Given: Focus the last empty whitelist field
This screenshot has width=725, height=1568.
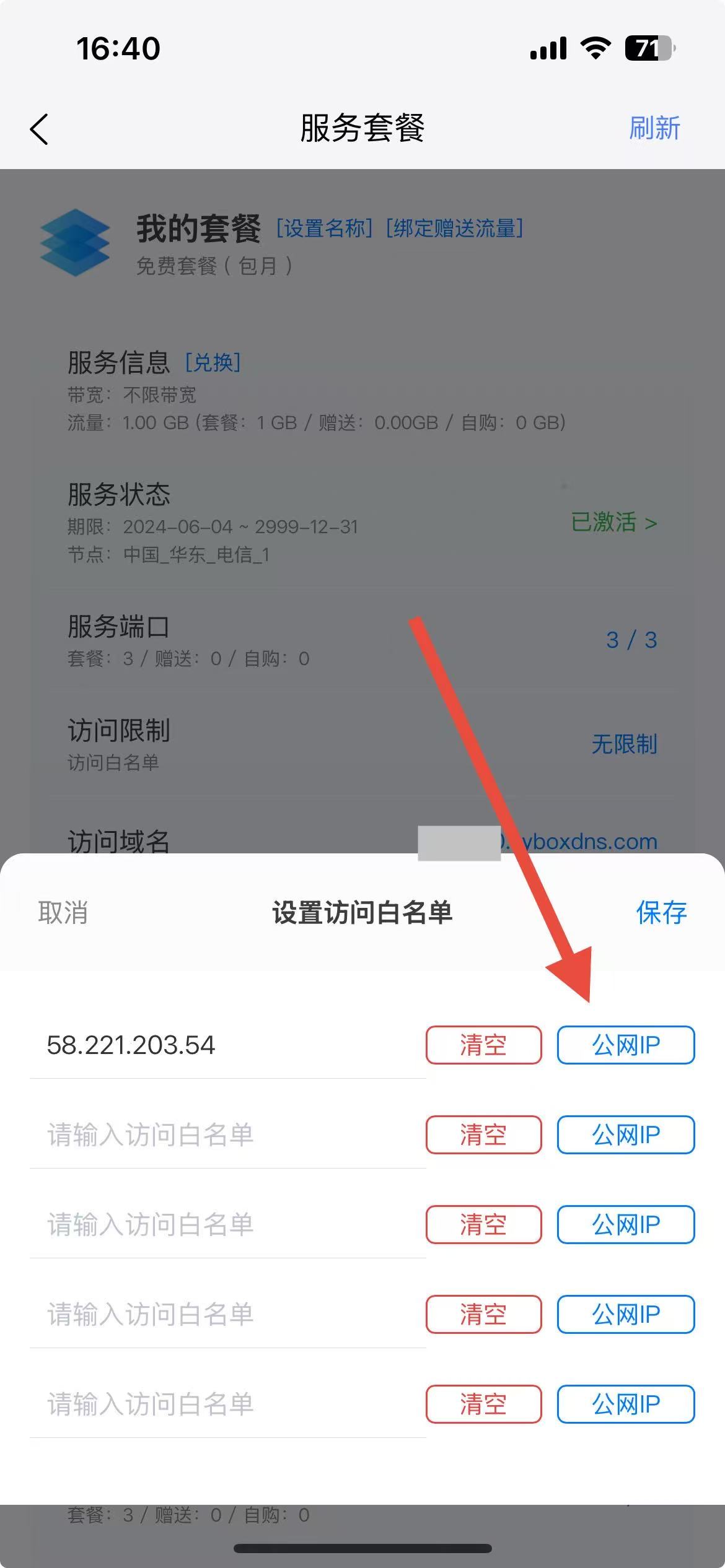Looking at the screenshot, I should coord(223,1404).
